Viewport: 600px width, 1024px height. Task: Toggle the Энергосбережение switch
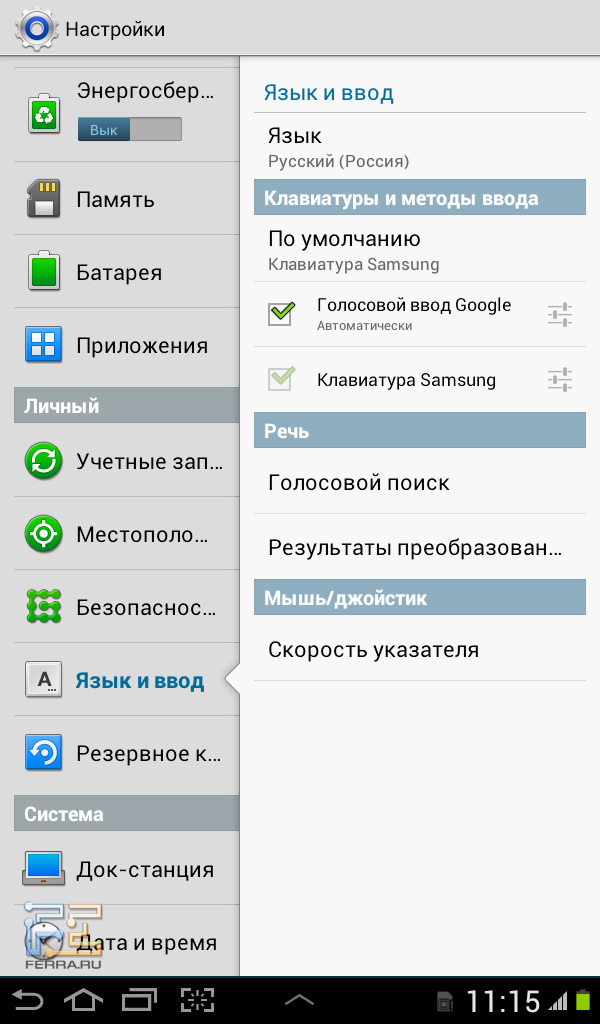(129, 129)
